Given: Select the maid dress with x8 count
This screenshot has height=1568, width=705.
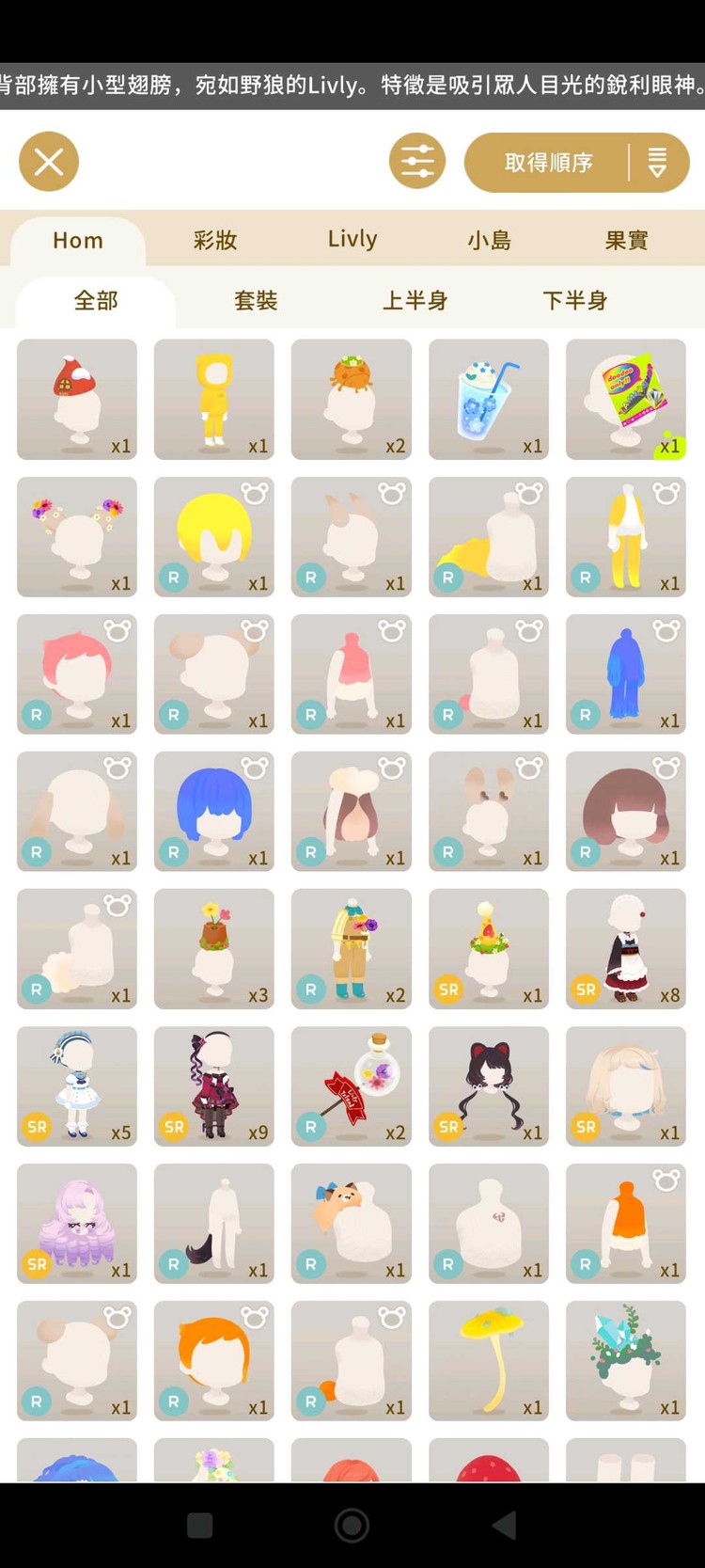Looking at the screenshot, I should click(626, 949).
